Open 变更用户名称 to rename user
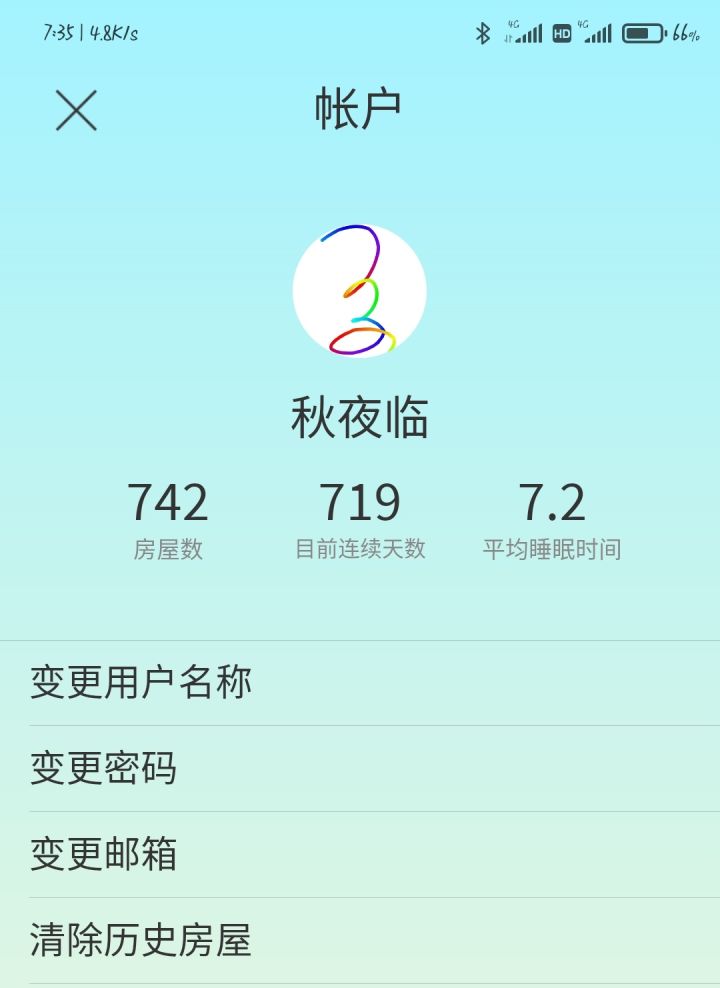The image size is (720, 988). [141, 683]
